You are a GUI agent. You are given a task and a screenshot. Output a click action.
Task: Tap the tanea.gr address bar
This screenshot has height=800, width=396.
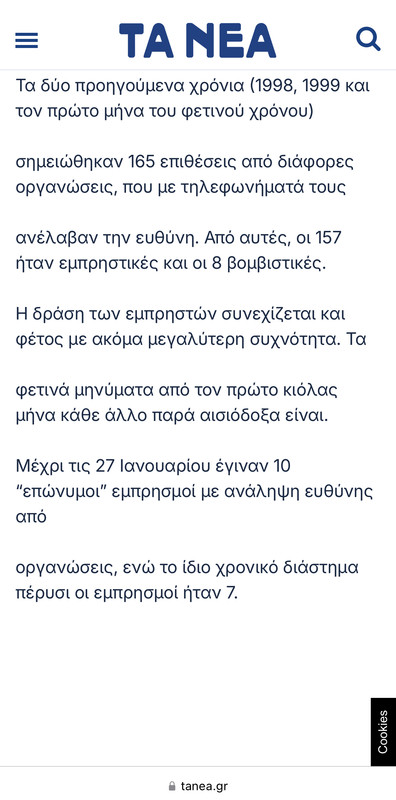tap(198, 786)
